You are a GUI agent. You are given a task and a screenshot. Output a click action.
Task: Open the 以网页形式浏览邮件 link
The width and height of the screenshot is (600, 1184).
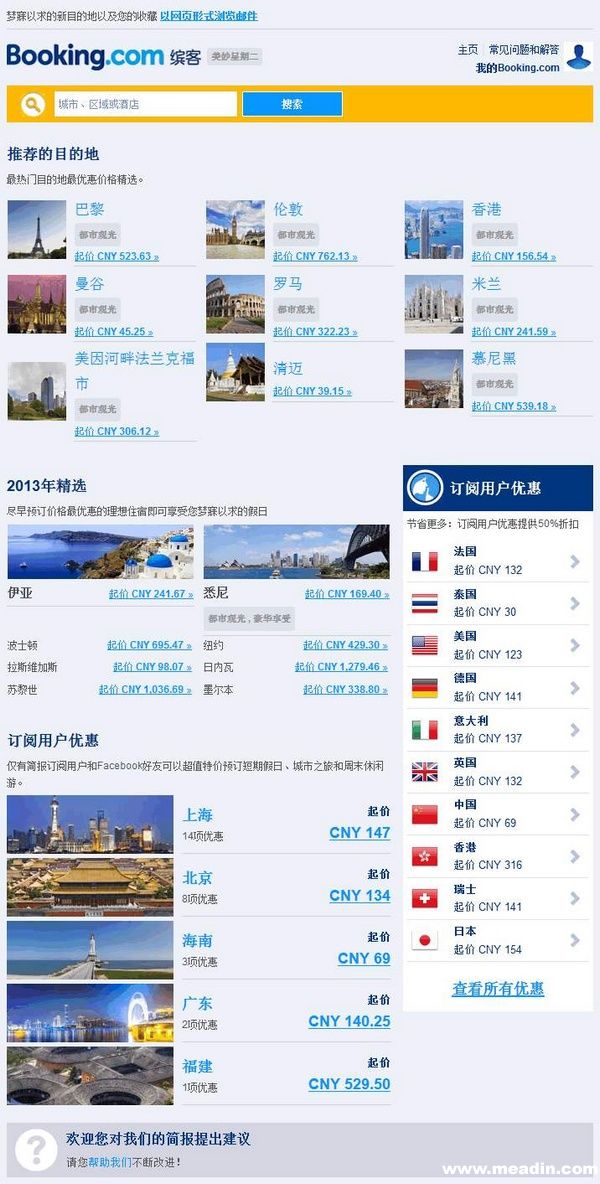click(x=208, y=16)
